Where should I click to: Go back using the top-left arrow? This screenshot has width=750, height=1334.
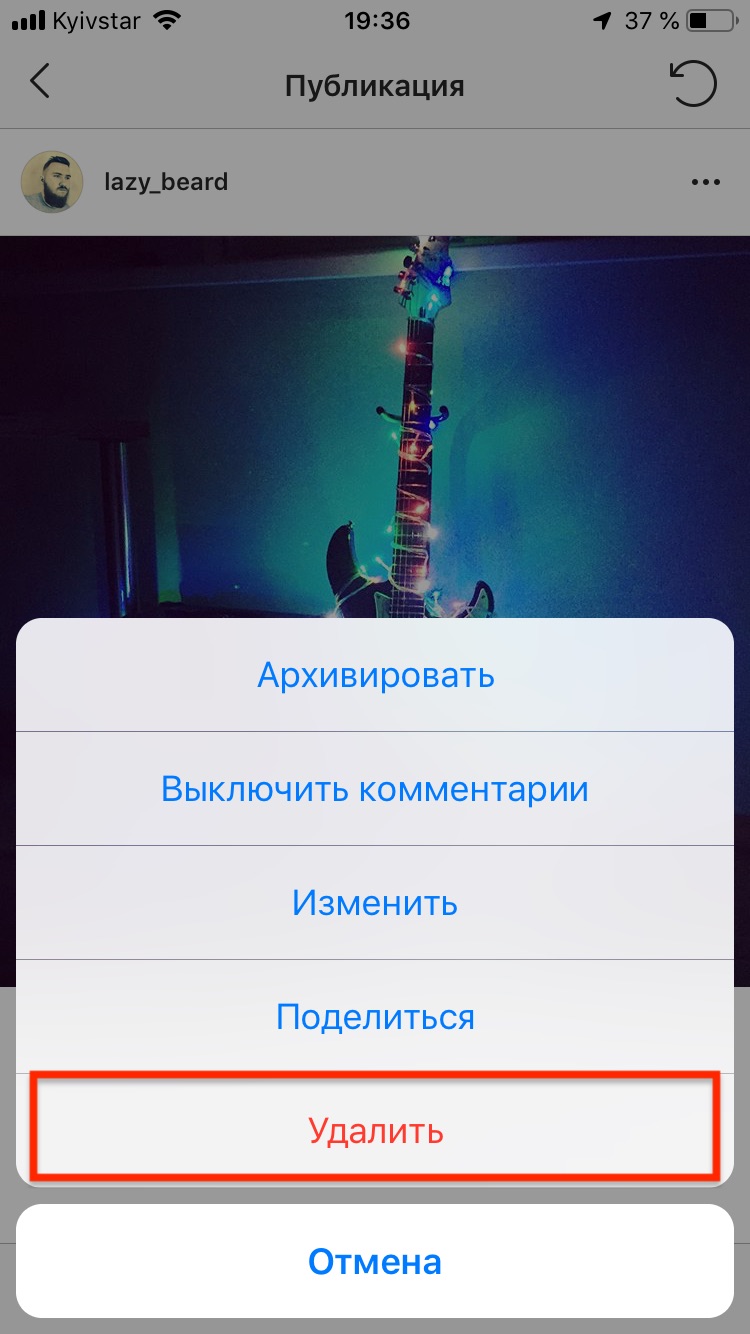click(40, 82)
